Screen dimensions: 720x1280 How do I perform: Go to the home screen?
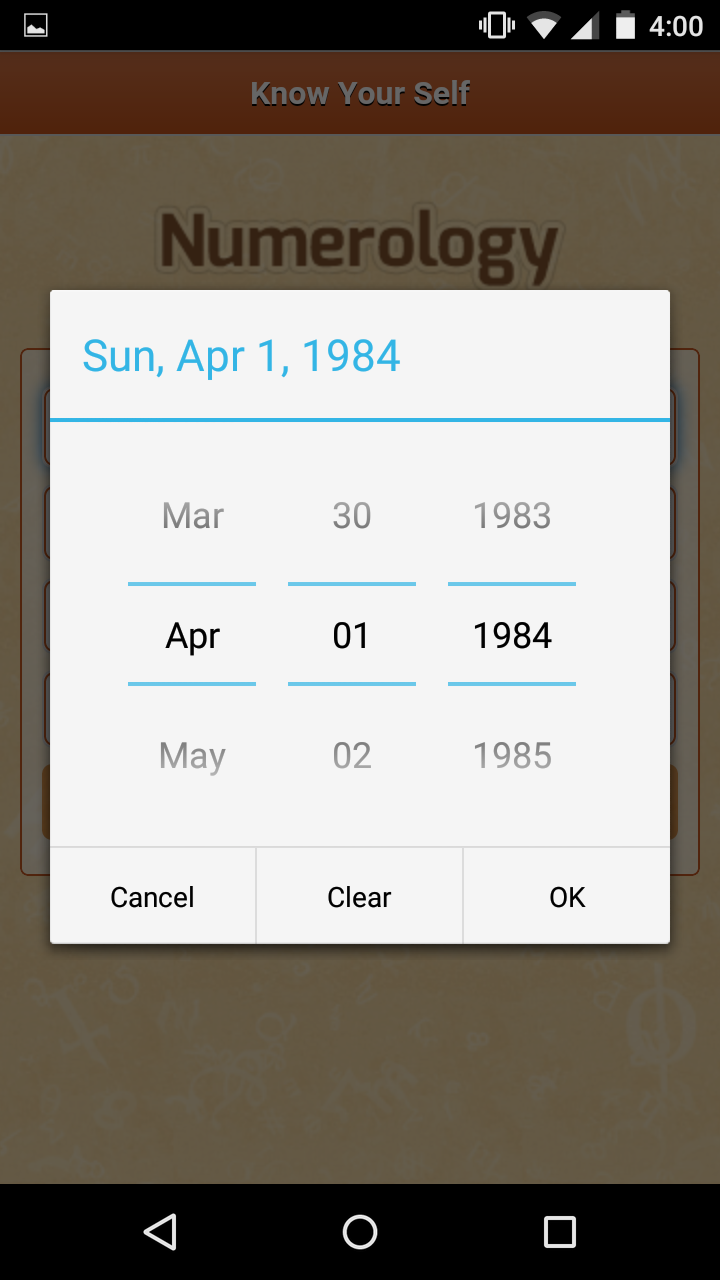click(360, 1232)
